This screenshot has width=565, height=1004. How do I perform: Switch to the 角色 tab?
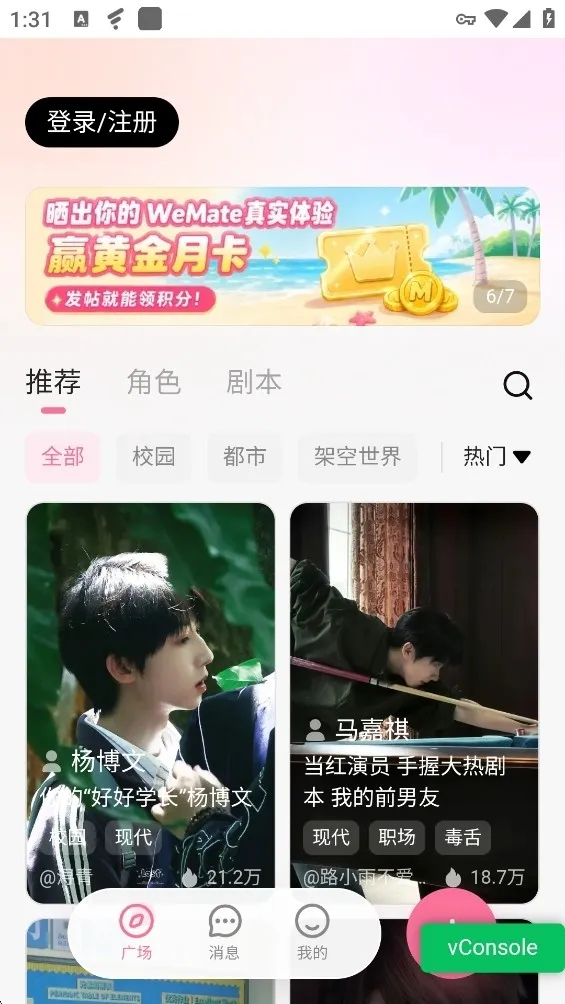coord(154,382)
